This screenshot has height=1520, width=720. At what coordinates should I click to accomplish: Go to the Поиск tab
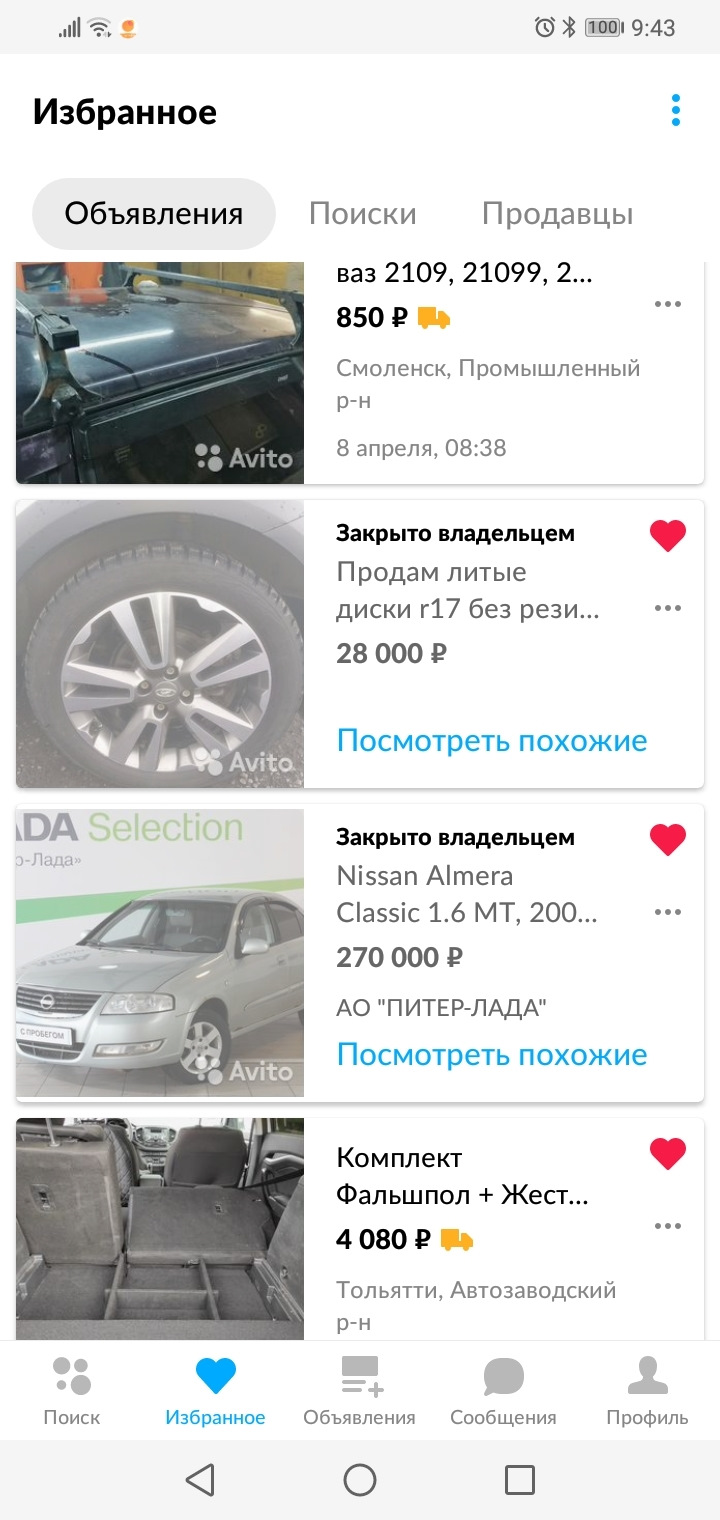tap(72, 1390)
